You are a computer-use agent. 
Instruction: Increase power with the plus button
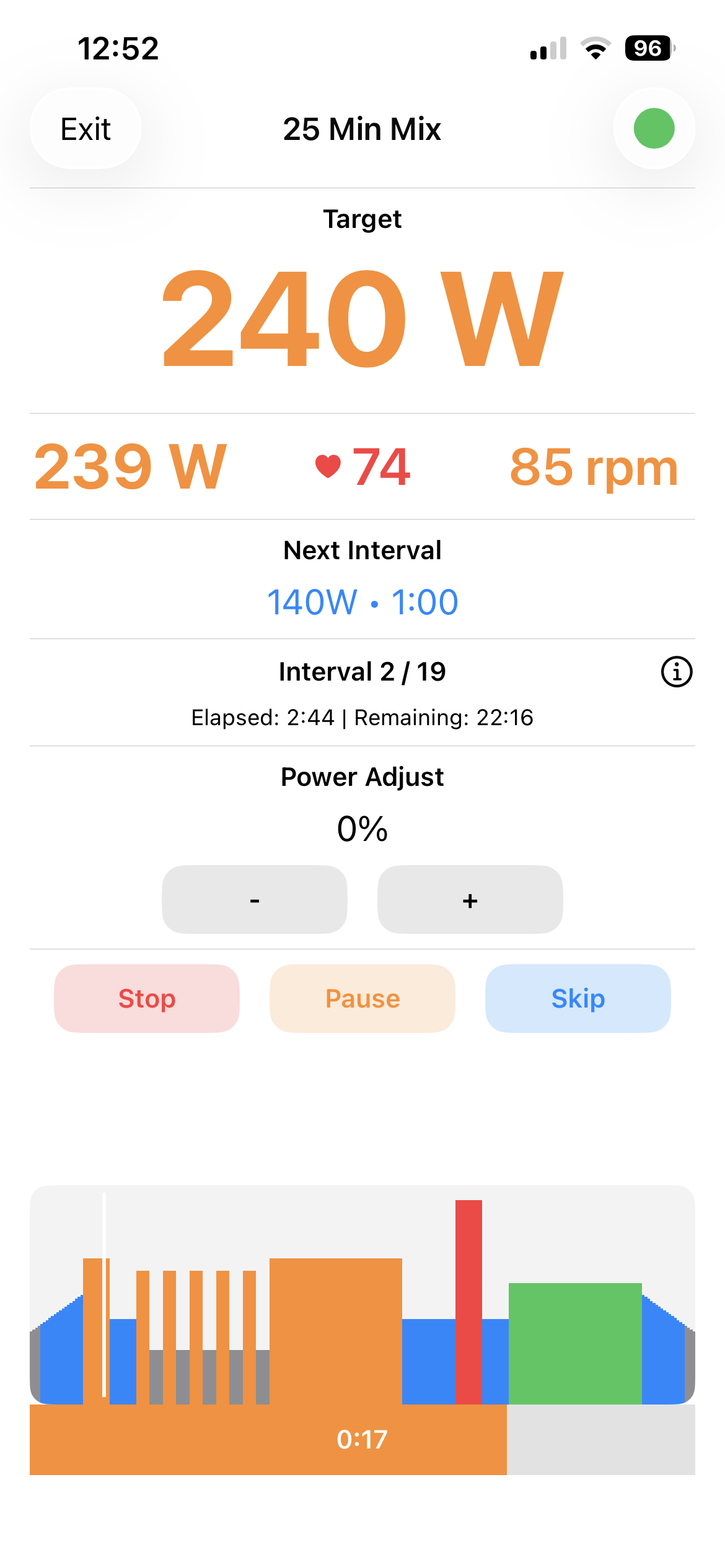coord(470,899)
